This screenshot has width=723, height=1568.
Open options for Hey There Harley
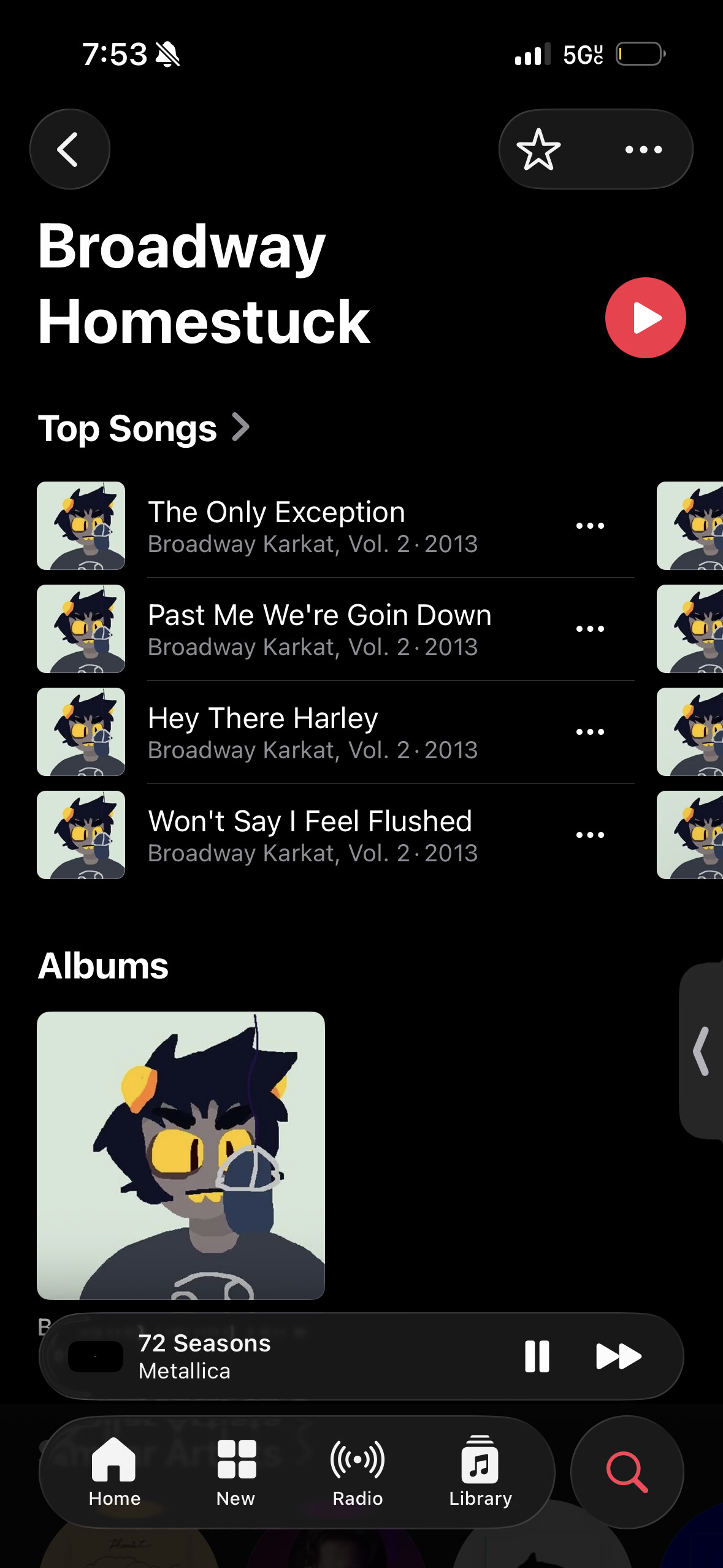(x=590, y=732)
